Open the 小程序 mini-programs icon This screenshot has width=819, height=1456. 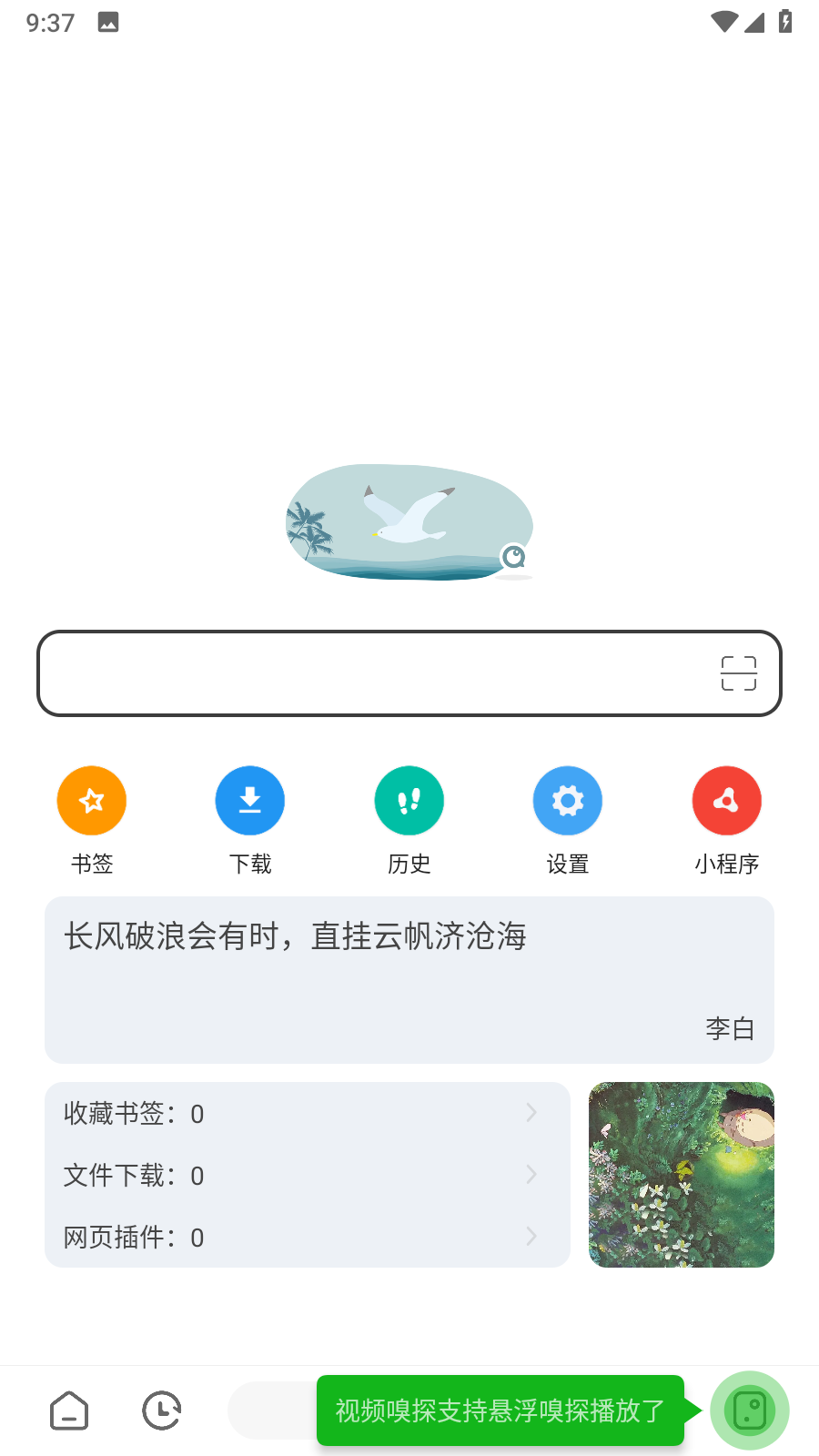pos(726,800)
